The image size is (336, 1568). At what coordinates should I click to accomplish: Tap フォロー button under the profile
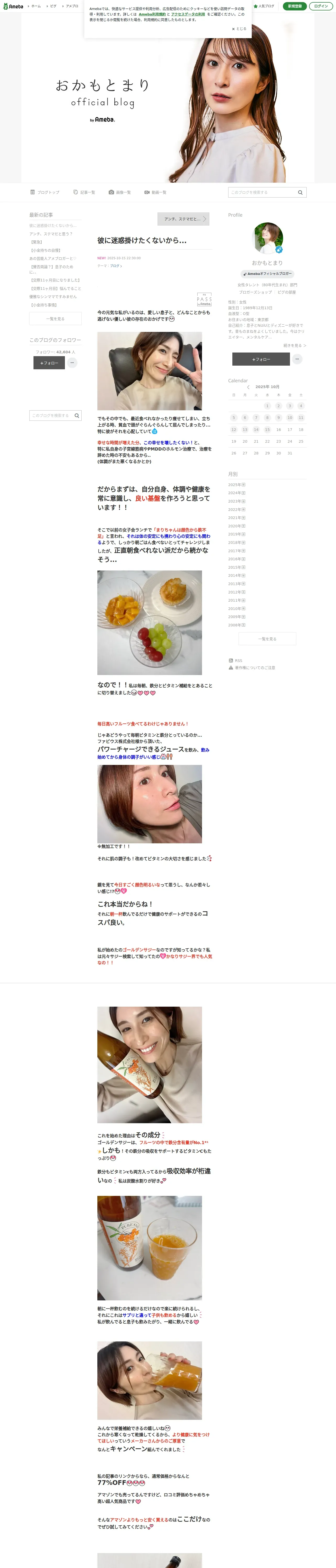(x=260, y=359)
